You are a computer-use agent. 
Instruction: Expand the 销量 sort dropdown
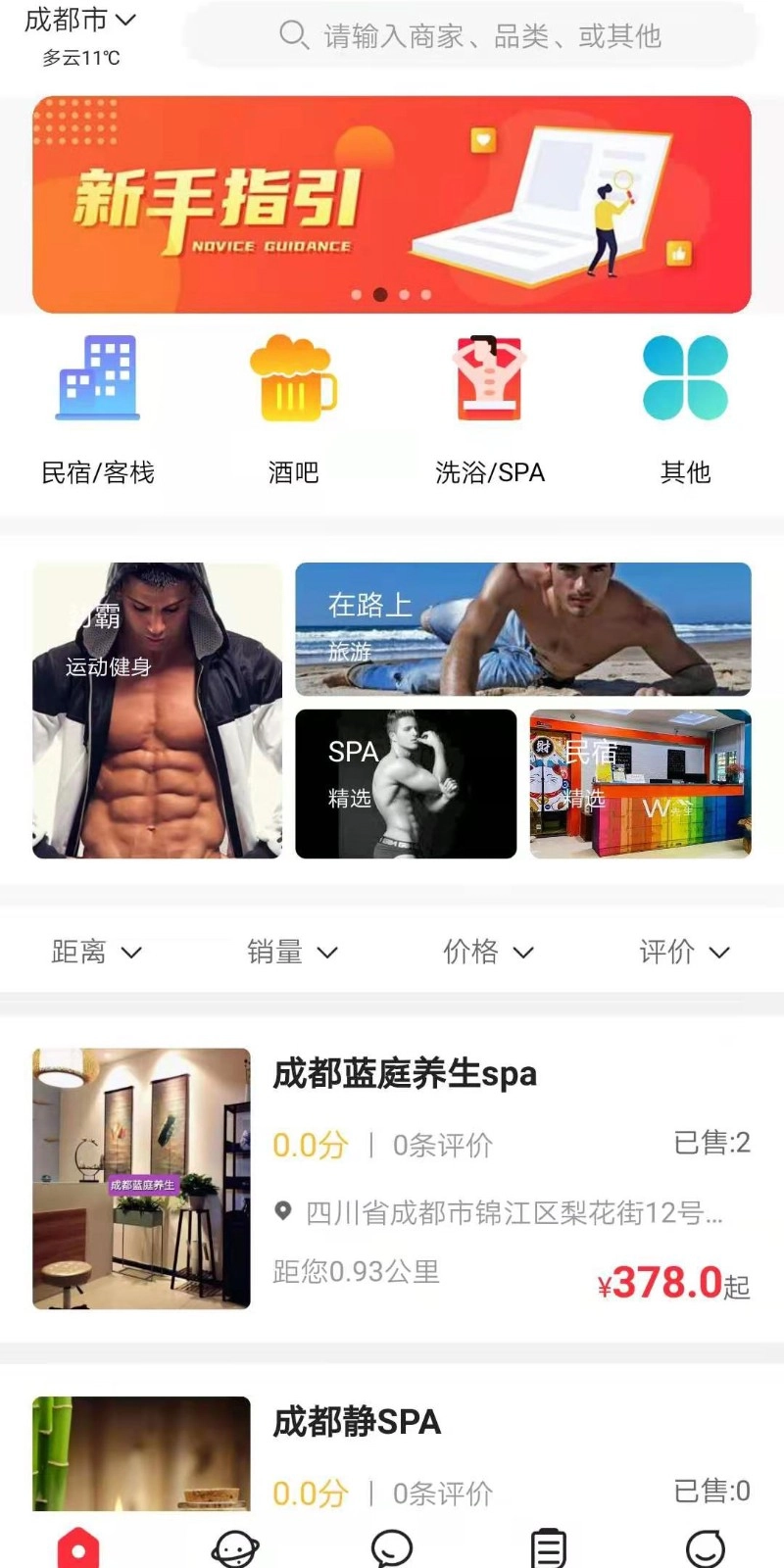(x=292, y=951)
